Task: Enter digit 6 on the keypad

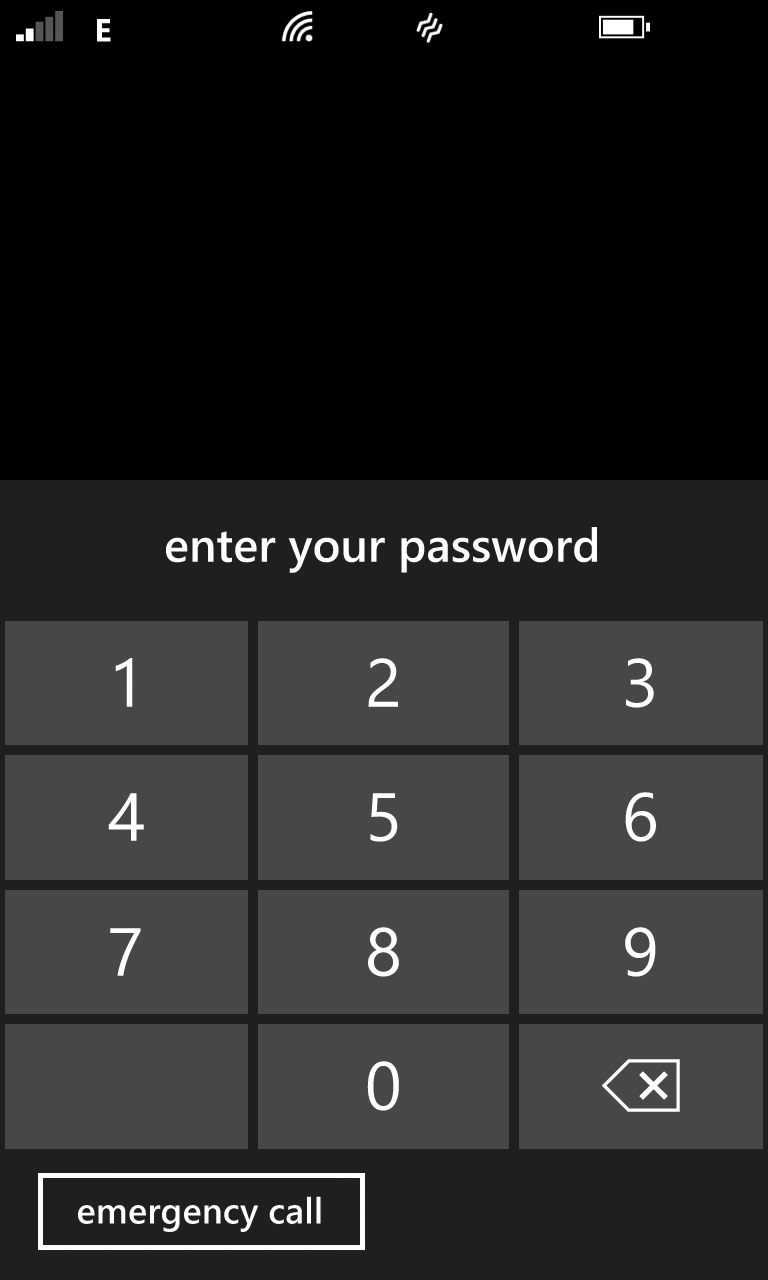Action: coord(640,818)
